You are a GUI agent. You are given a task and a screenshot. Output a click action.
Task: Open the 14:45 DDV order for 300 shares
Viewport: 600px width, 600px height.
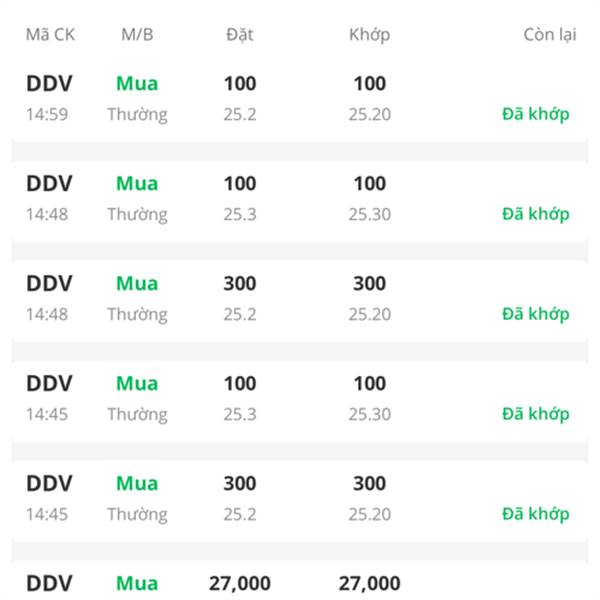[300, 501]
